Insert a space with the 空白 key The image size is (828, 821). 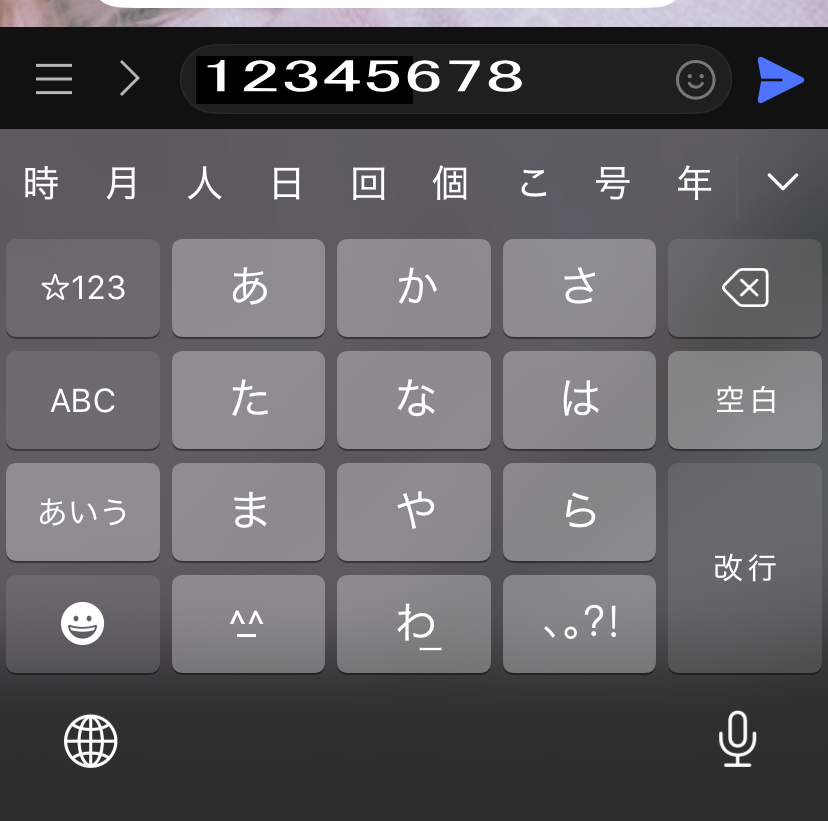click(744, 401)
